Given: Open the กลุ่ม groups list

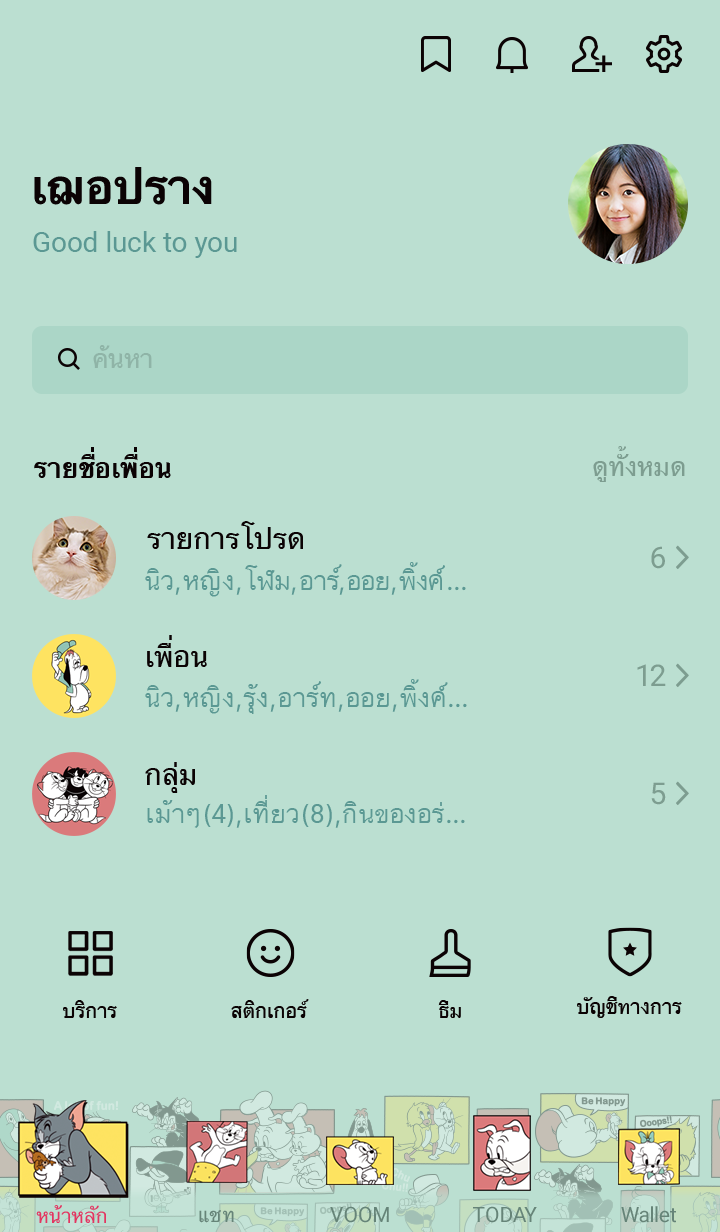Looking at the screenshot, I should pyautogui.click(x=360, y=794).
